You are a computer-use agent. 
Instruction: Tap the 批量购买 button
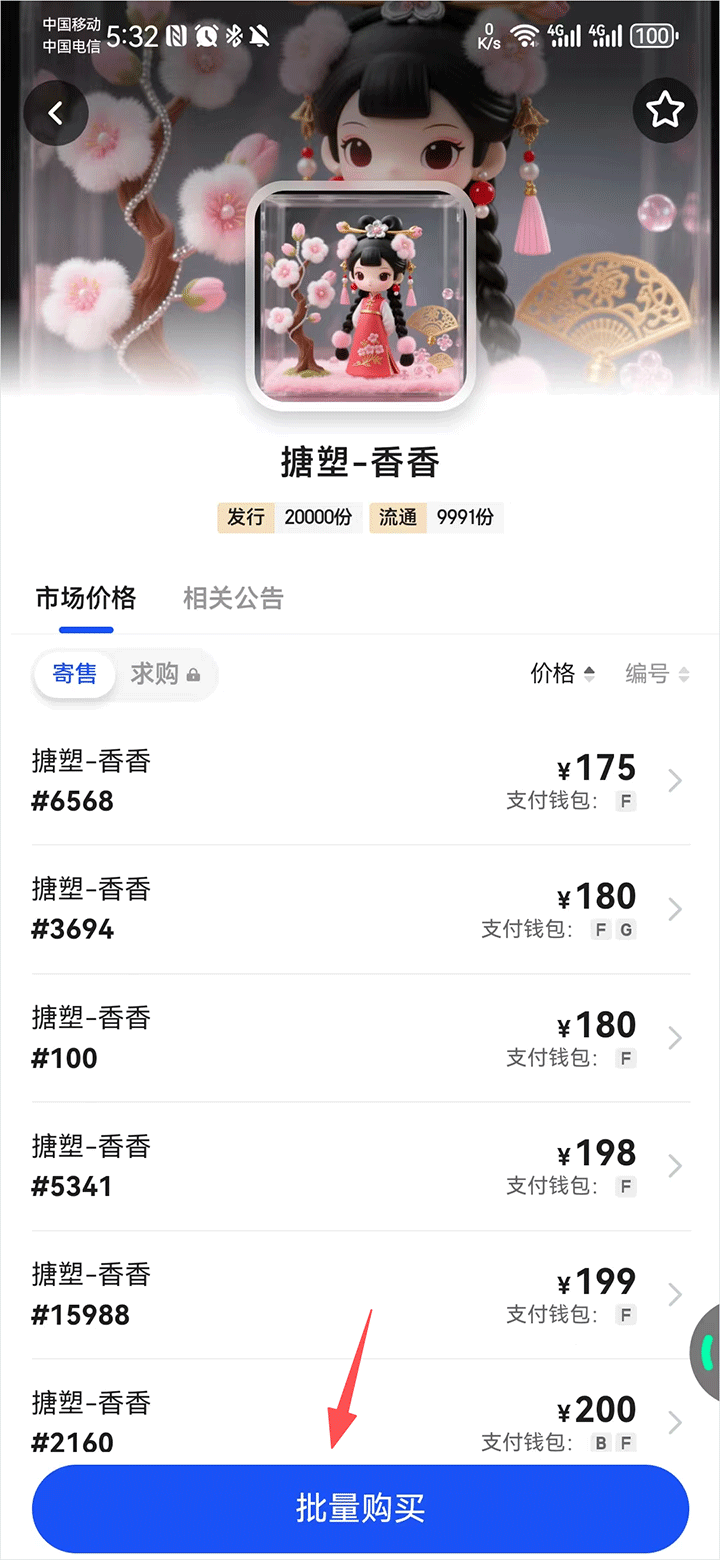360,1508
